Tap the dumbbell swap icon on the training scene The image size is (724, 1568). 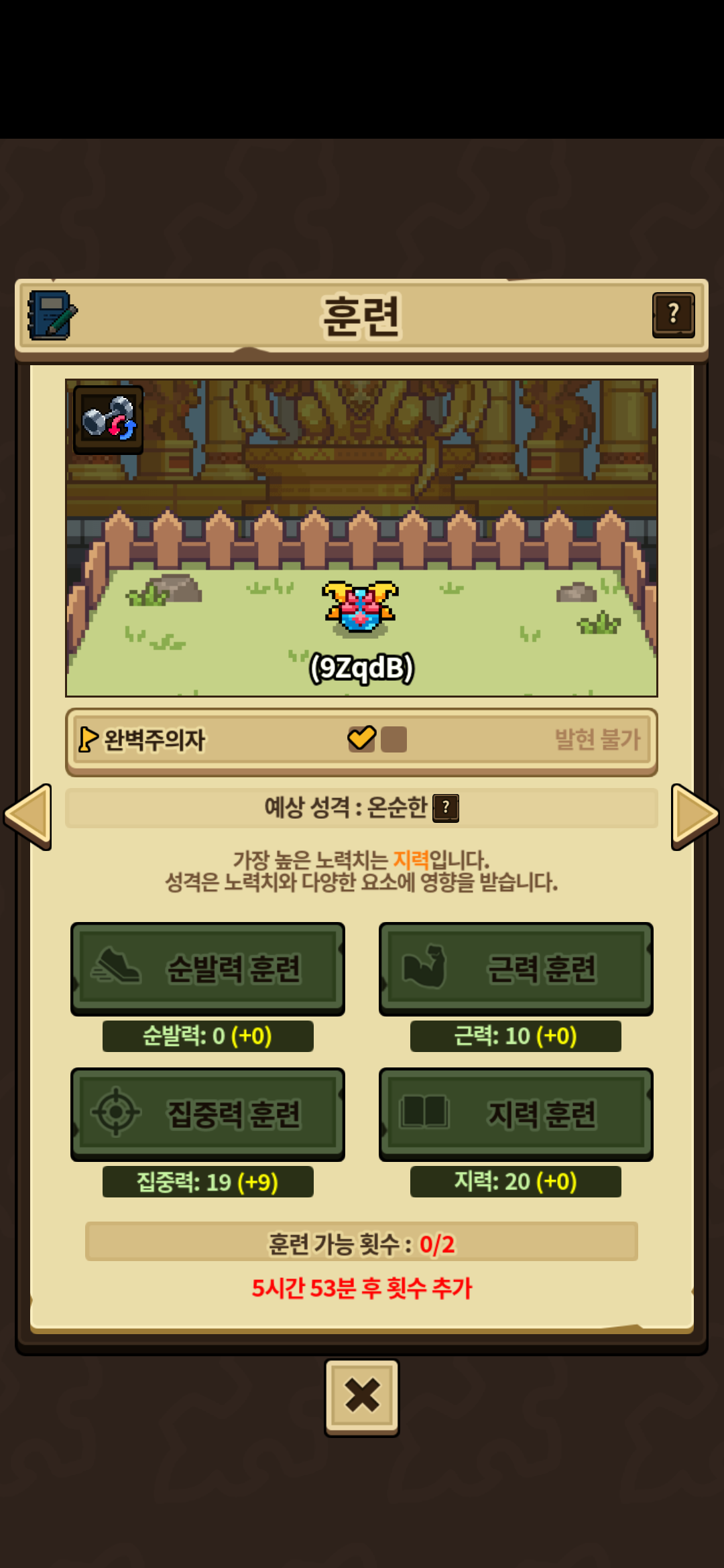coord(109,419)
